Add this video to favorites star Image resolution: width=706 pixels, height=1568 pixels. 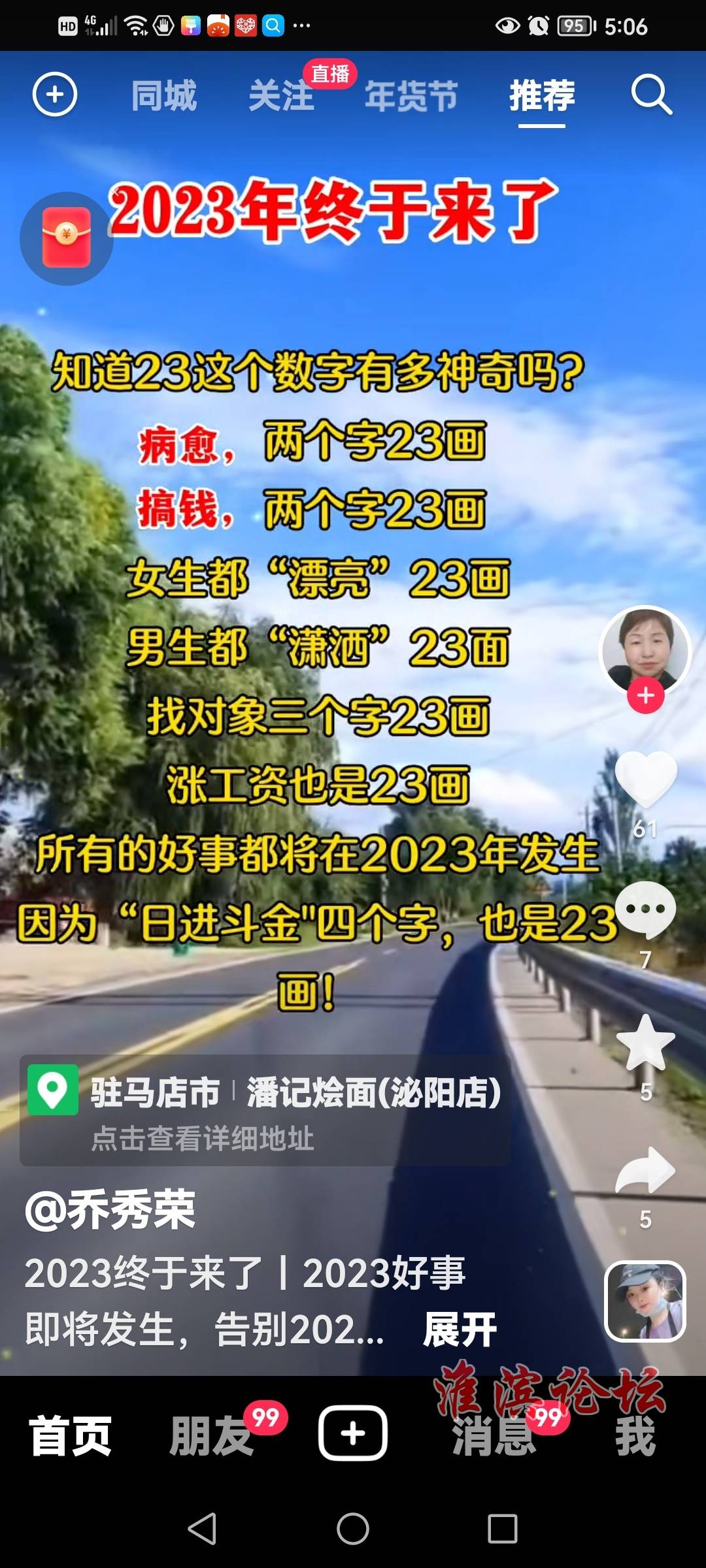click(645, 1042)
